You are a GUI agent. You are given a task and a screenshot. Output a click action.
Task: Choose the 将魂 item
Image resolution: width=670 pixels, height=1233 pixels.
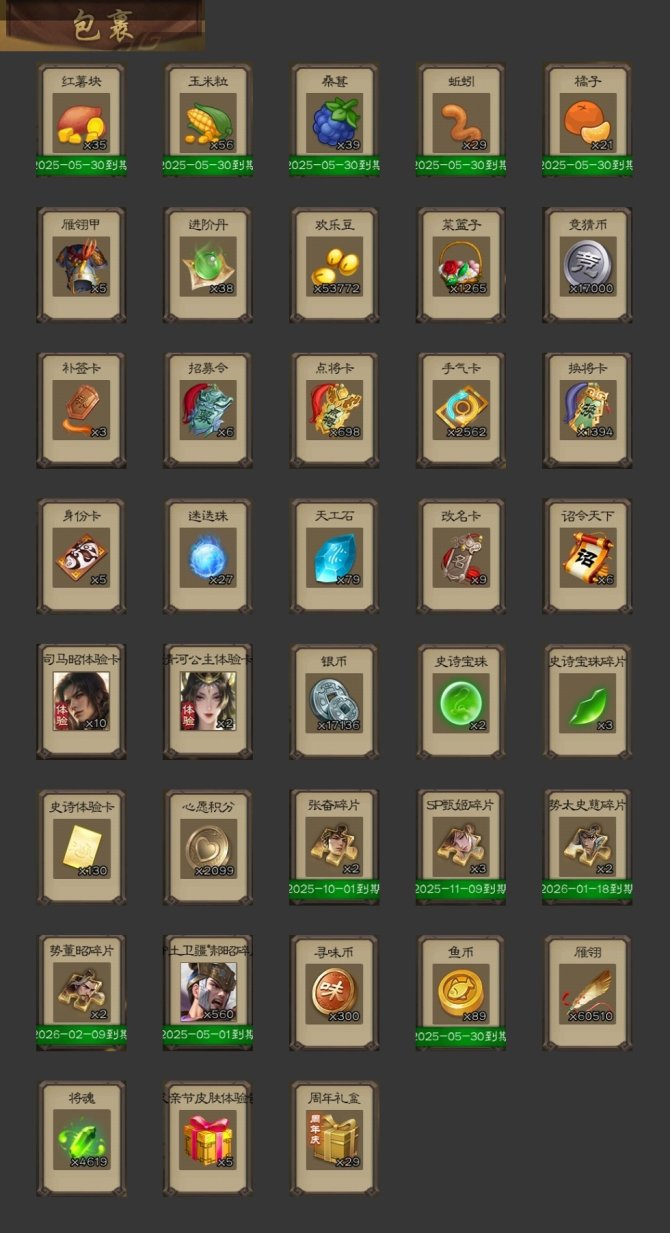pos(81,1139)
